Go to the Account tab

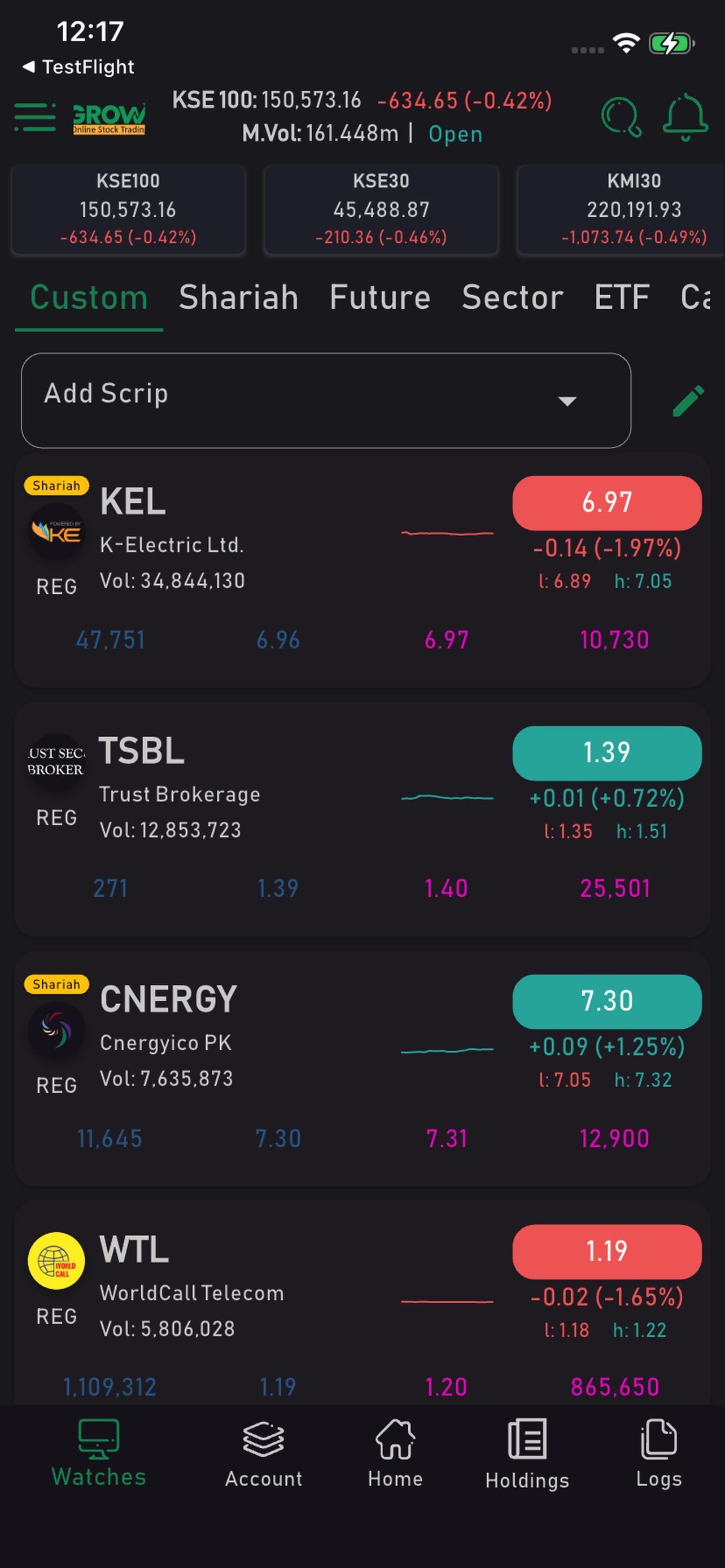264,1454
